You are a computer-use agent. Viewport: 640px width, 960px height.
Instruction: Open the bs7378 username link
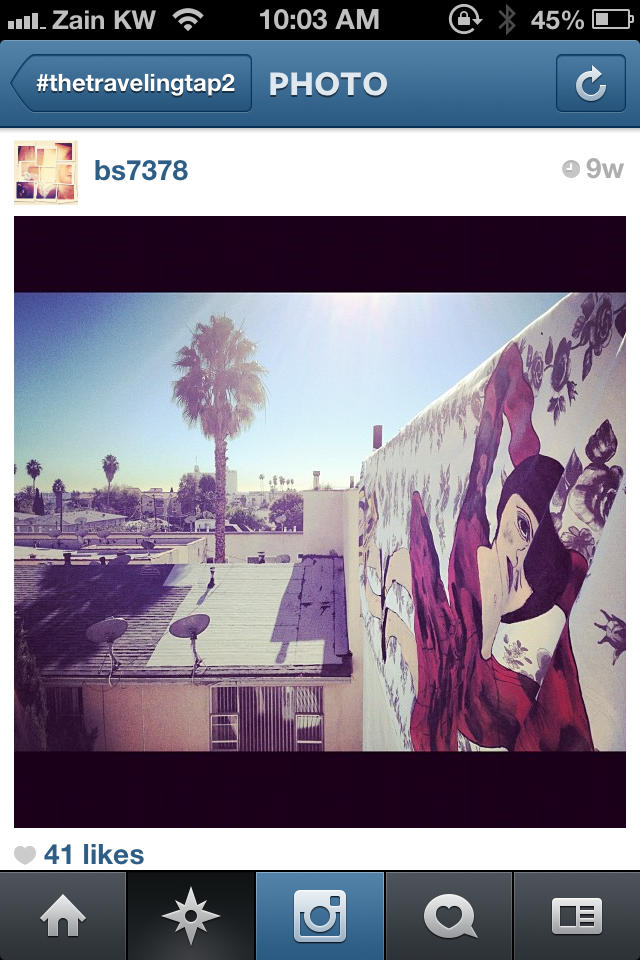pos(141,171)
